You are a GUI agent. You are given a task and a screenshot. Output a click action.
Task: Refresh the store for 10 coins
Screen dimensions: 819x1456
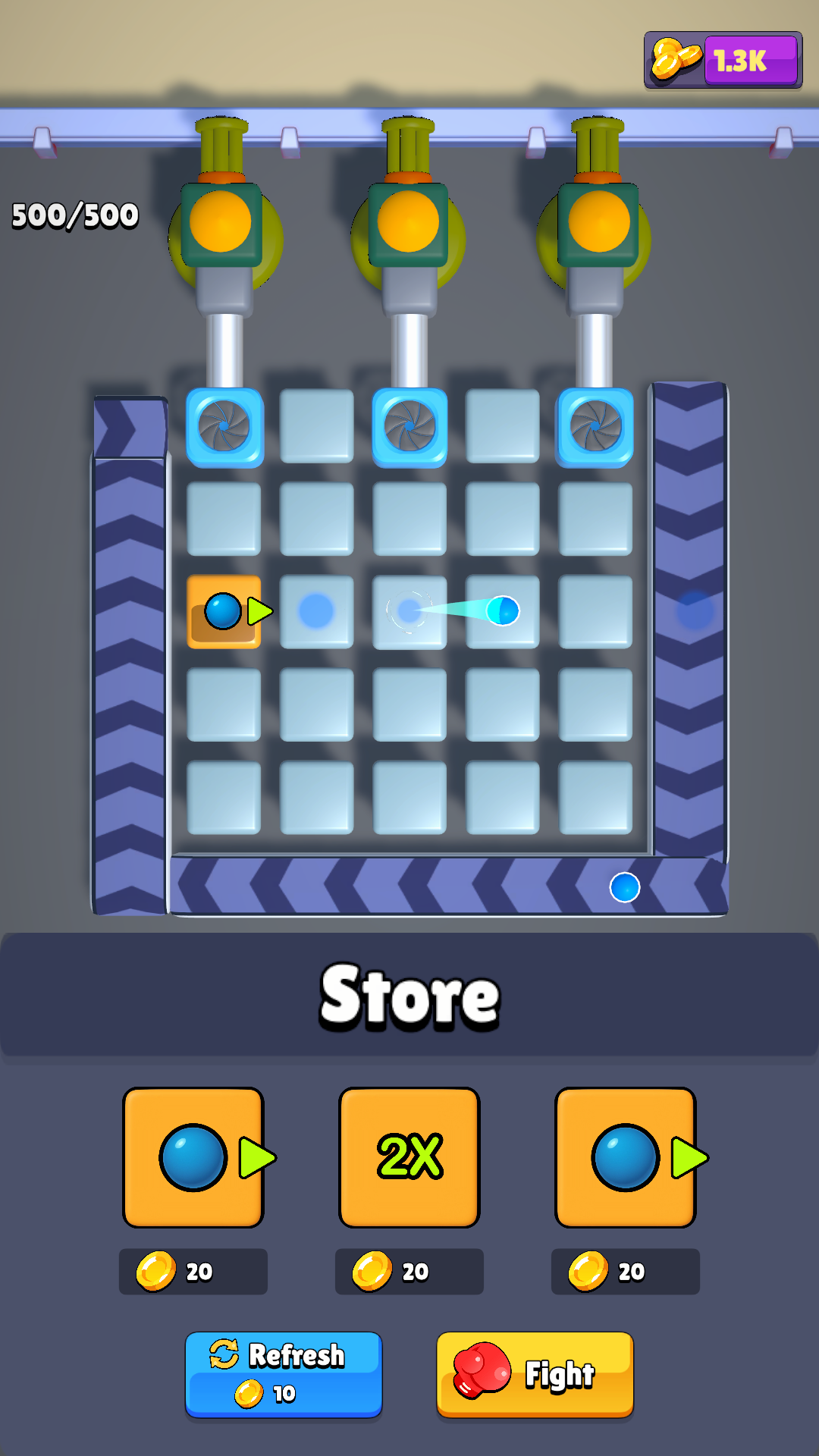tap(284, 1373)
